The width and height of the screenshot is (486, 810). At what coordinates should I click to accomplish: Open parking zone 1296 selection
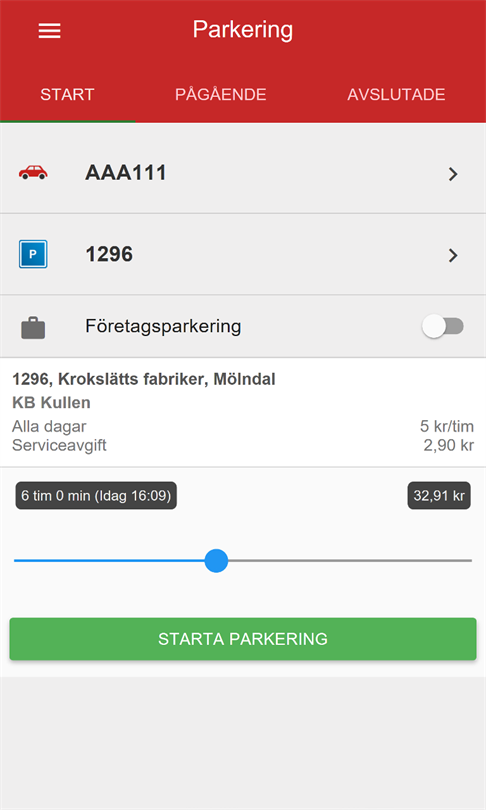pyautogui.click(x=243, y=254)
